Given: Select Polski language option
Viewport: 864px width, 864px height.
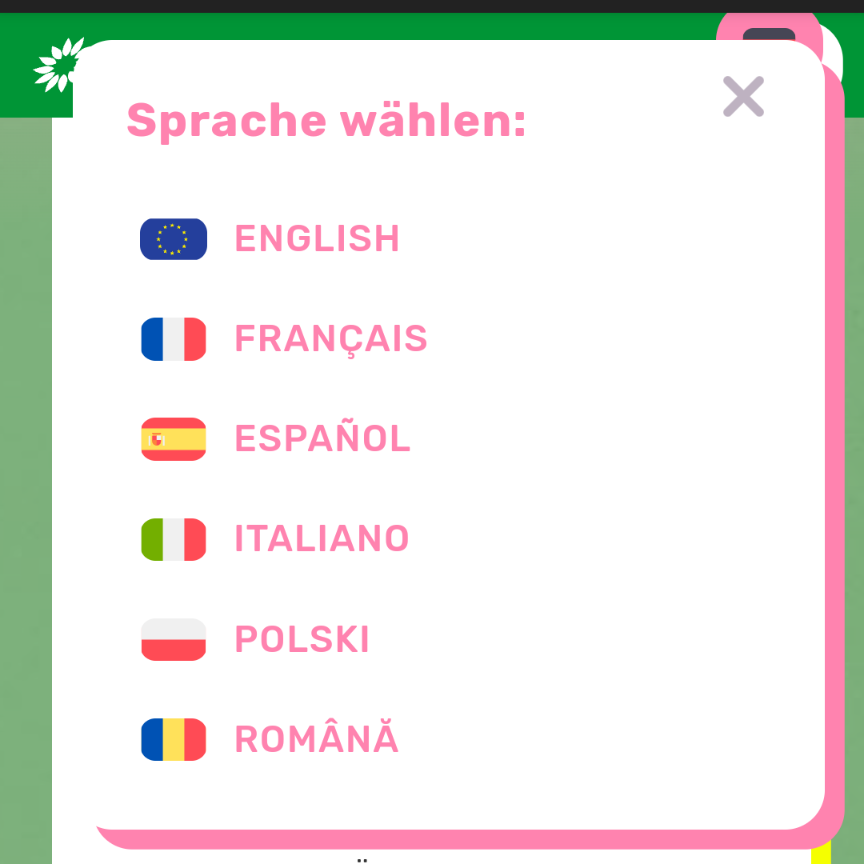Looking at the screenshot, I should click(x=301, y=639).
